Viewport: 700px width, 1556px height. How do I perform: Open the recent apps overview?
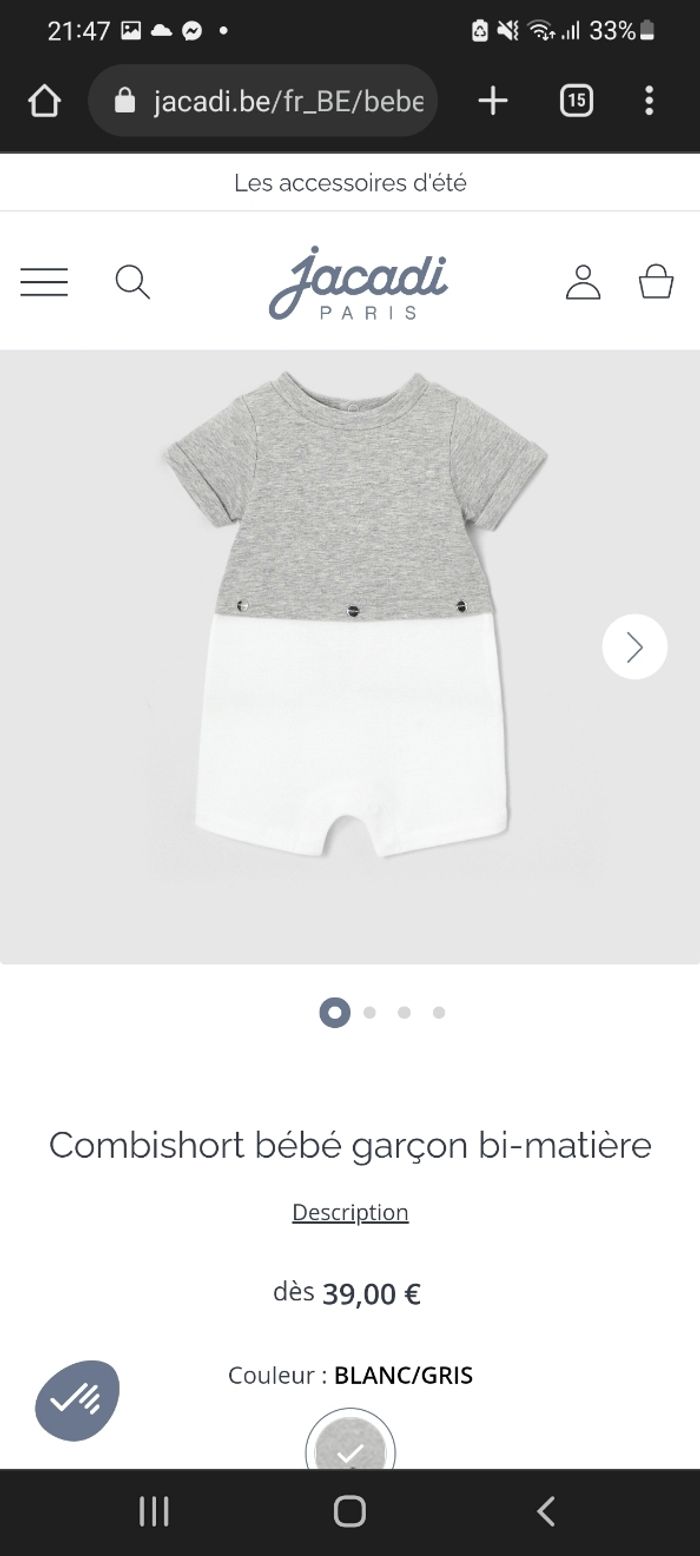(153, 1511)
